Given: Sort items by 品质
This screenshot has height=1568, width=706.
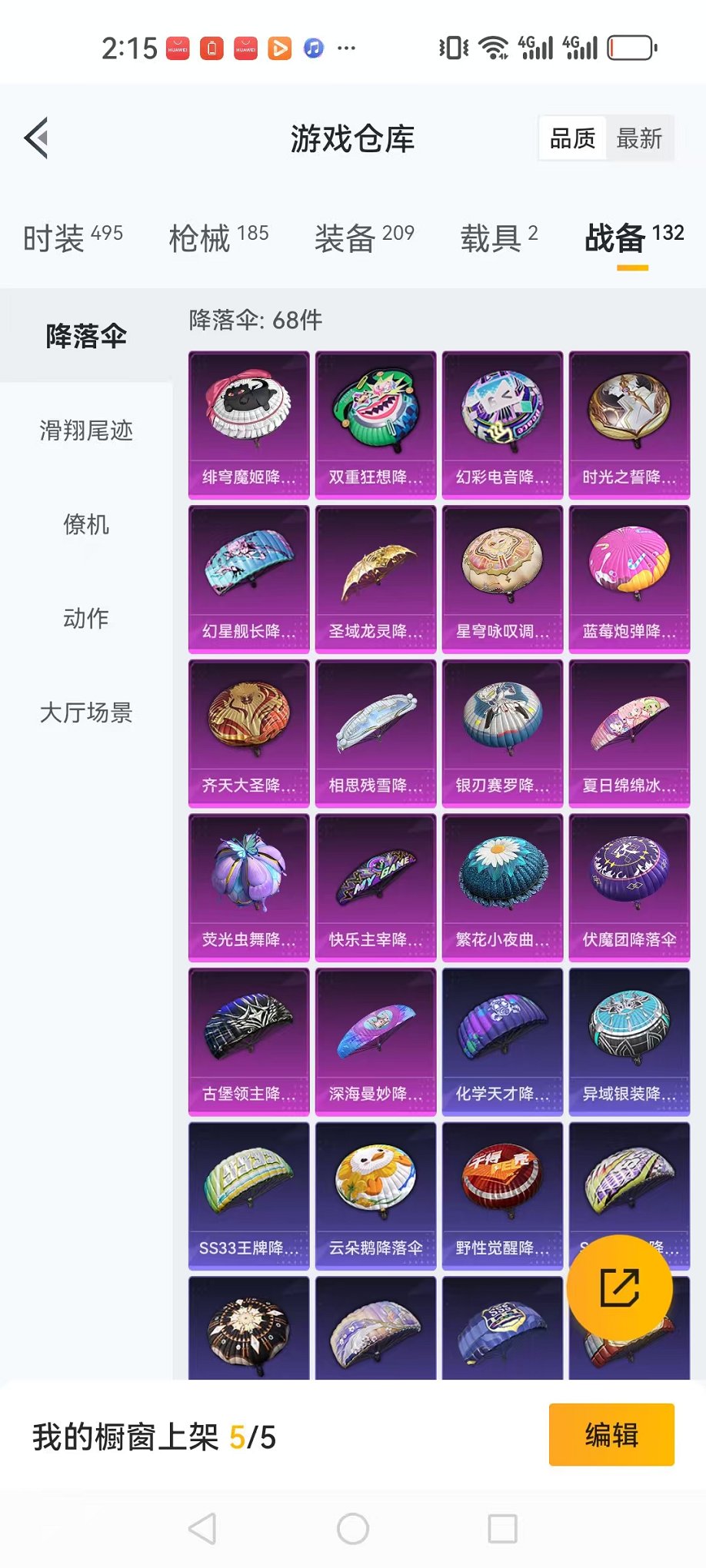Looking at the screenshot, I should click(x=573, y=139).
